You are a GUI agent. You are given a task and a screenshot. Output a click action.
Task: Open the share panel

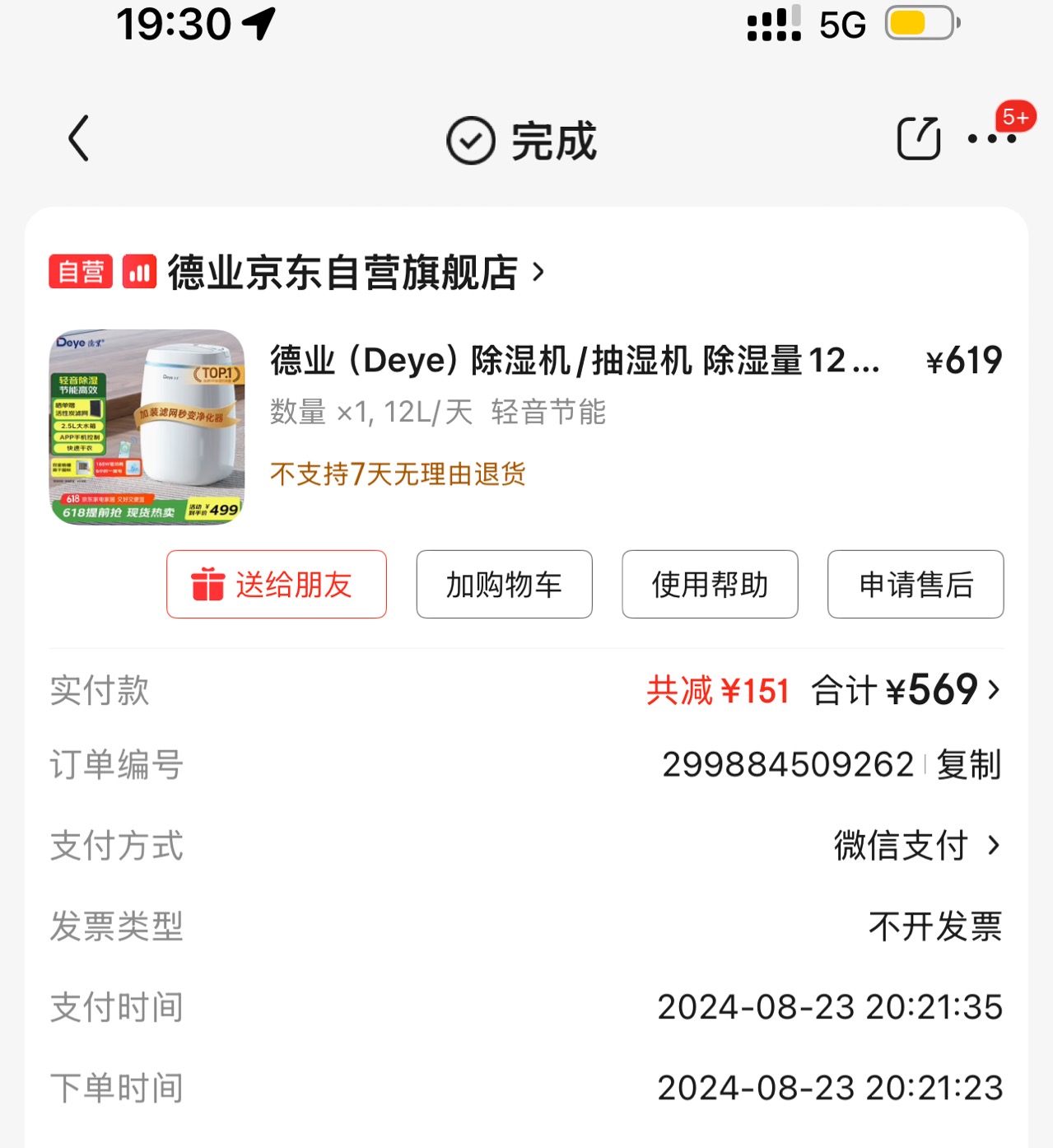pyautogui.click(x=917, y=138)
